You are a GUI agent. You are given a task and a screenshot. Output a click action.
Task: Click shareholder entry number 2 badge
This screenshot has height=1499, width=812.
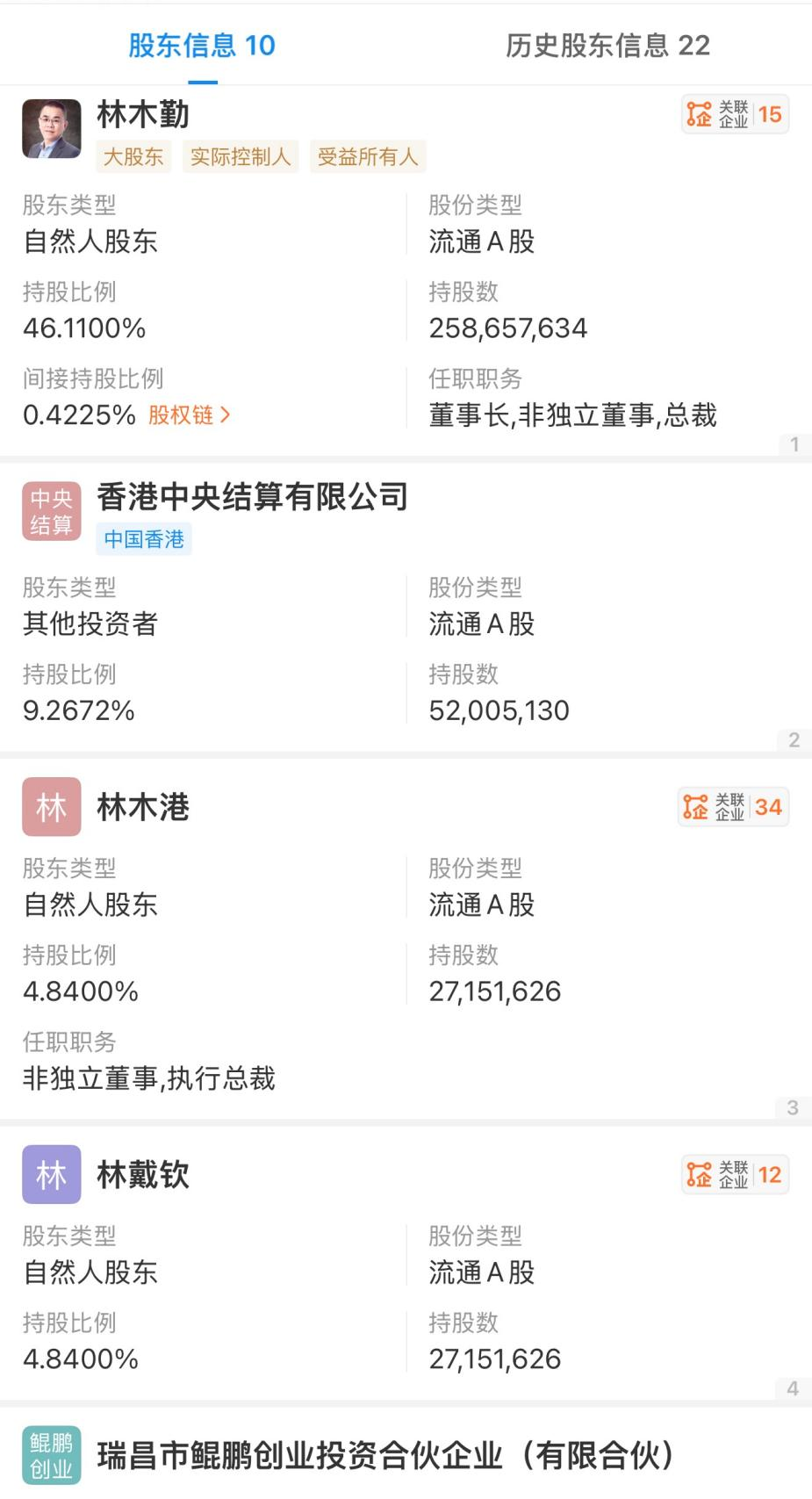click(794, 740)
